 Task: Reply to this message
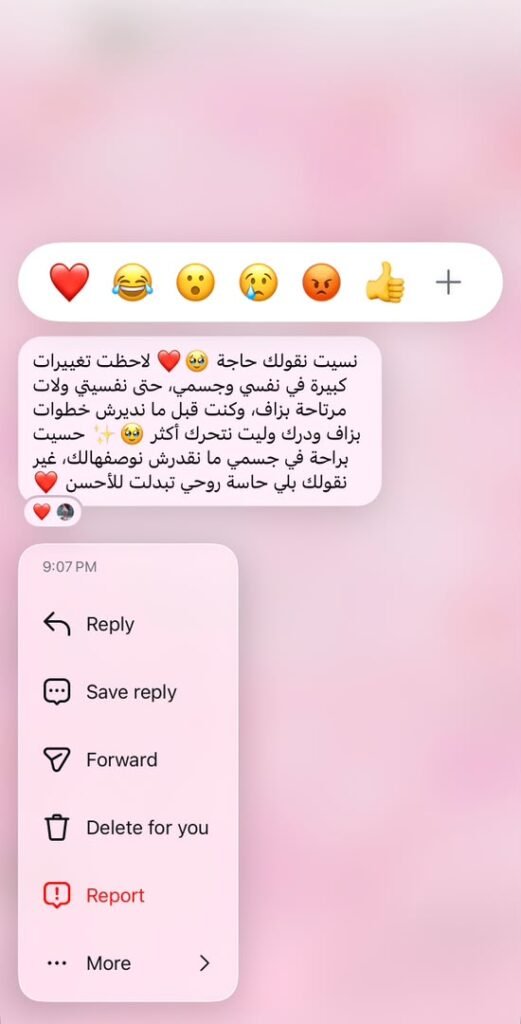[x=128, y=624]
